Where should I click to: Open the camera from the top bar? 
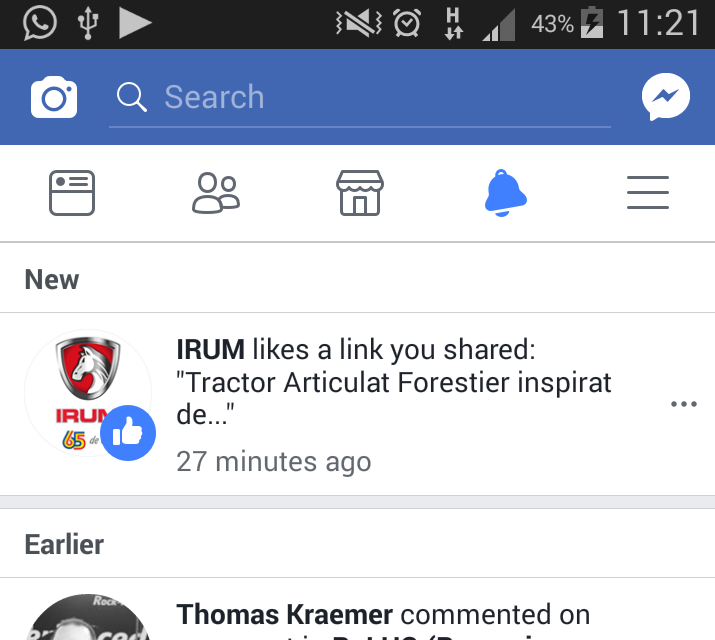coord(54,97)
